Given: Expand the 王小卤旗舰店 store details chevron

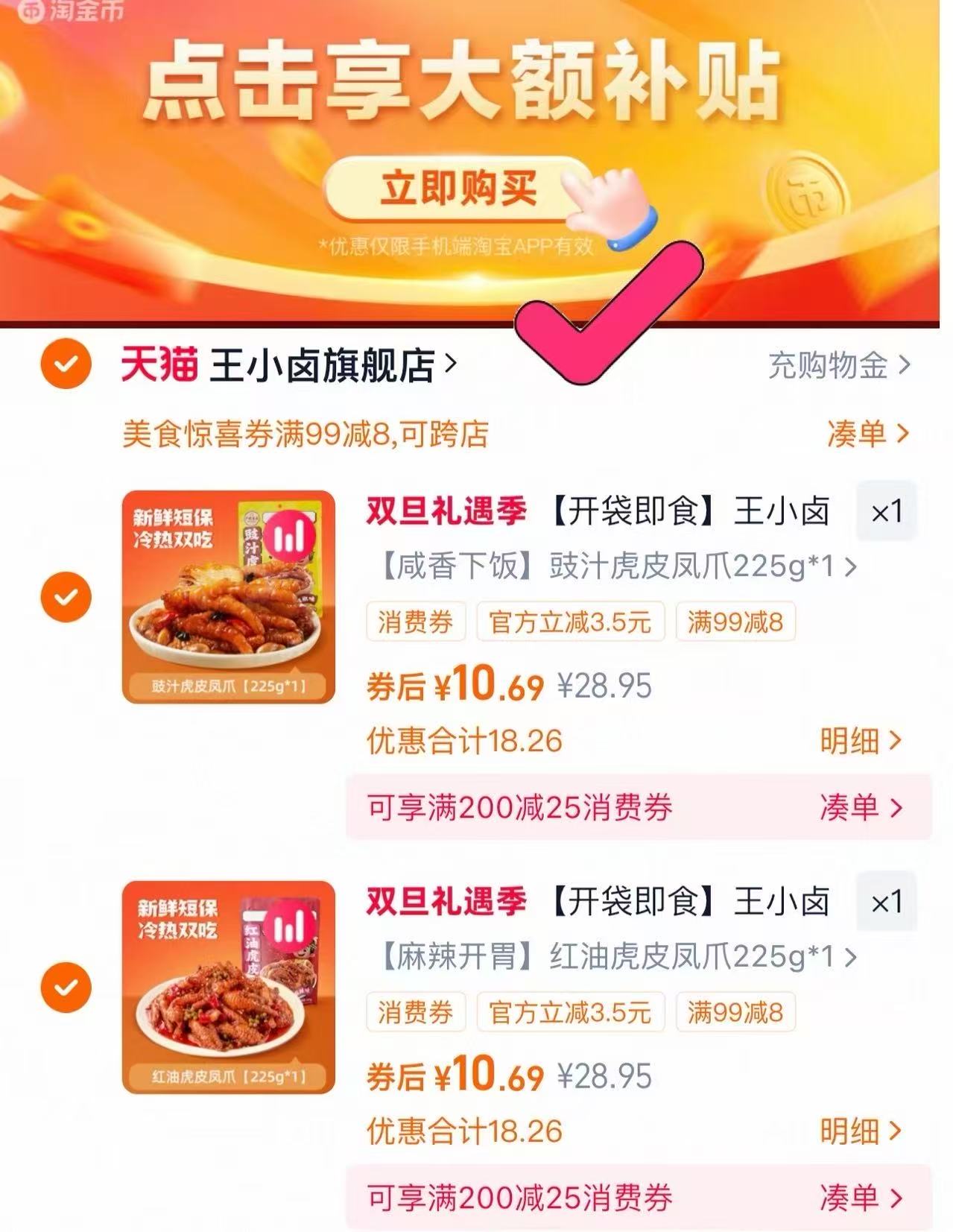Looking at the screenshot, I should pos(452,364).
